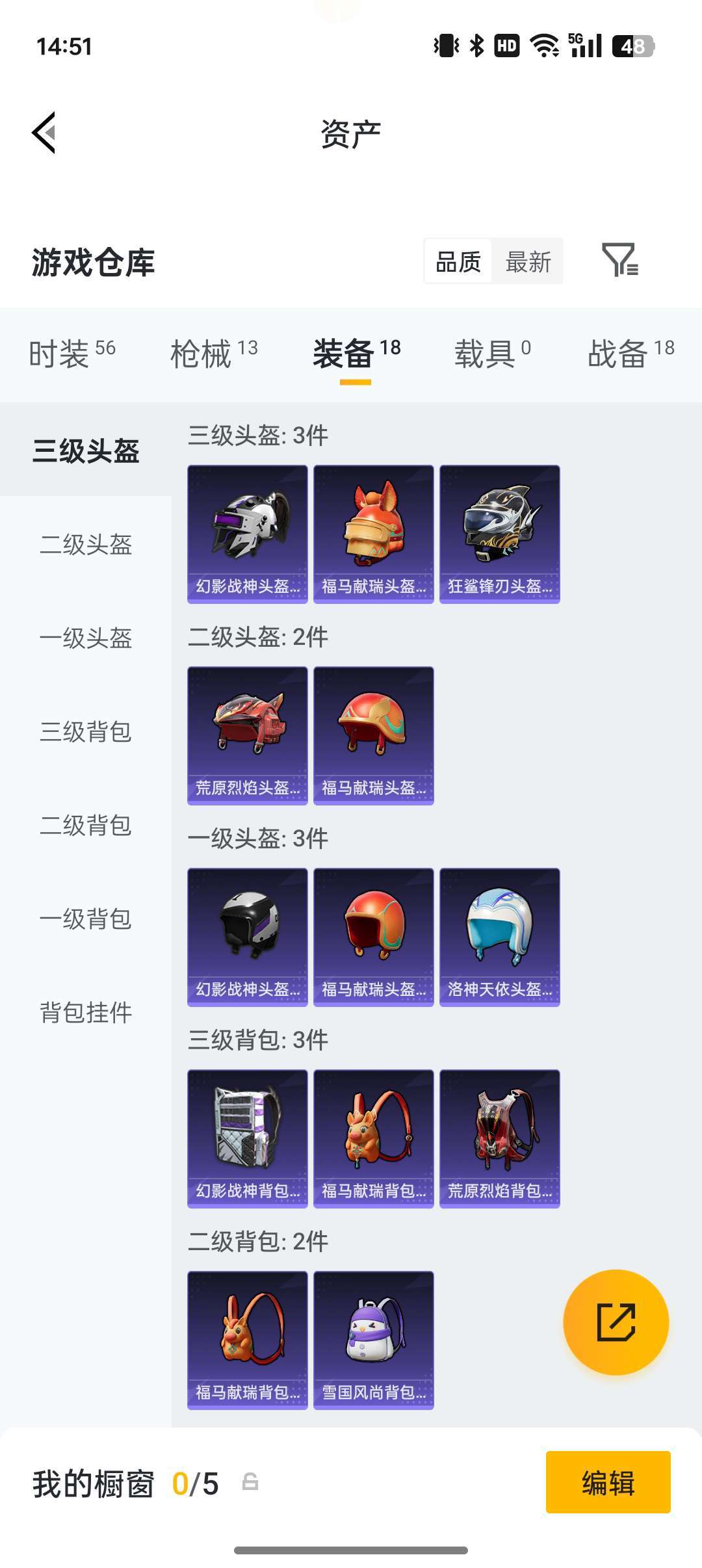Open the 荒原烈焰头盔 item
Viewport: 702px width, 1568px height.
pyautogui.click(x=247, y=735)
